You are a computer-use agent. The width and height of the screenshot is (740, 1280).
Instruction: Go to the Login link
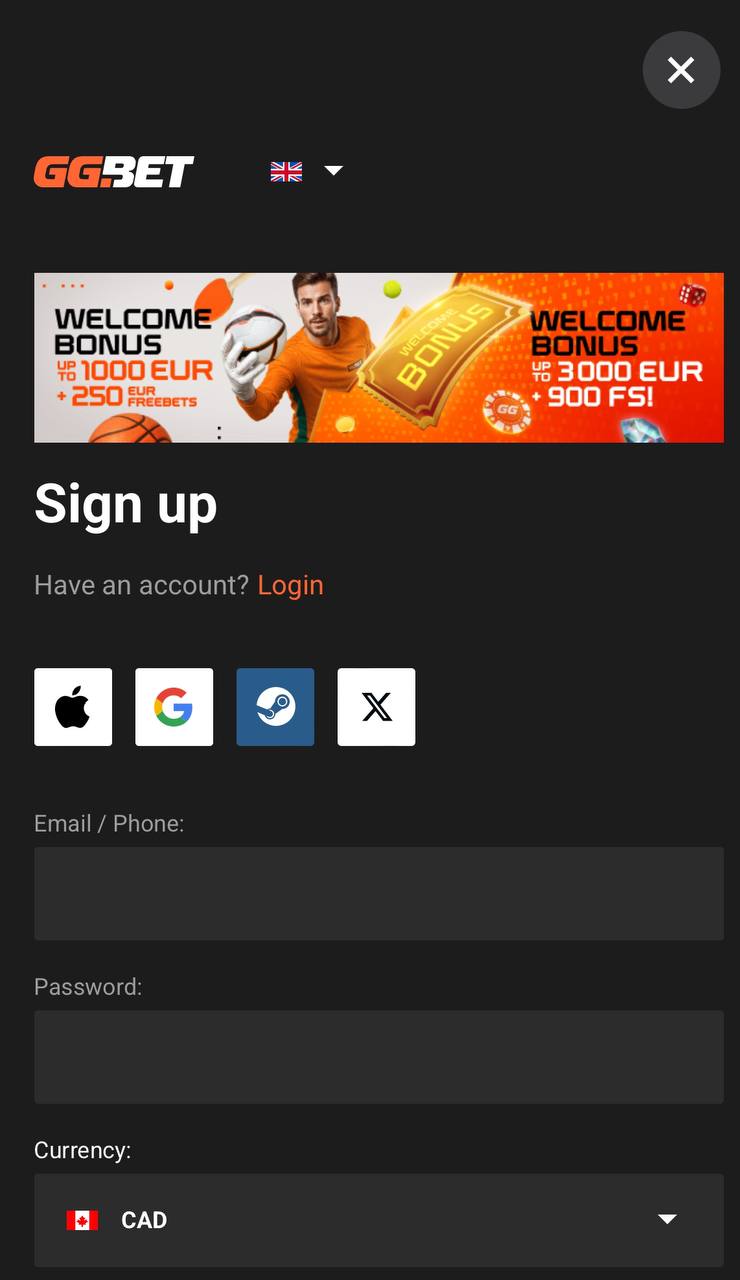[290, 585]
